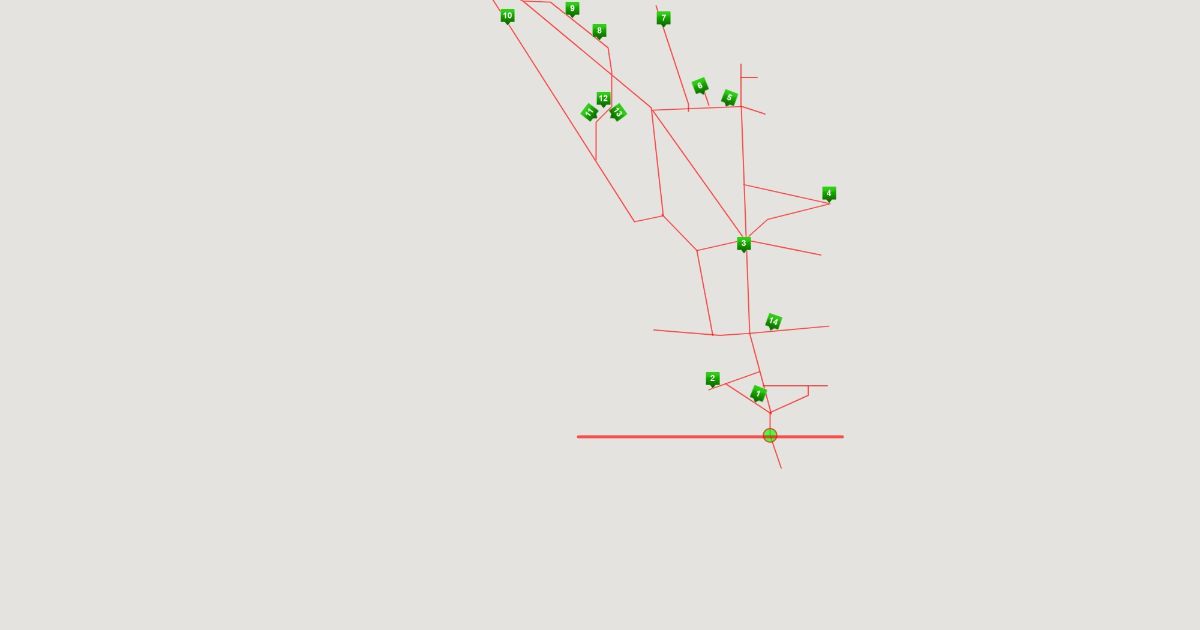Open the pin labeled 13

pyautogui.click(x=618, y=112)
